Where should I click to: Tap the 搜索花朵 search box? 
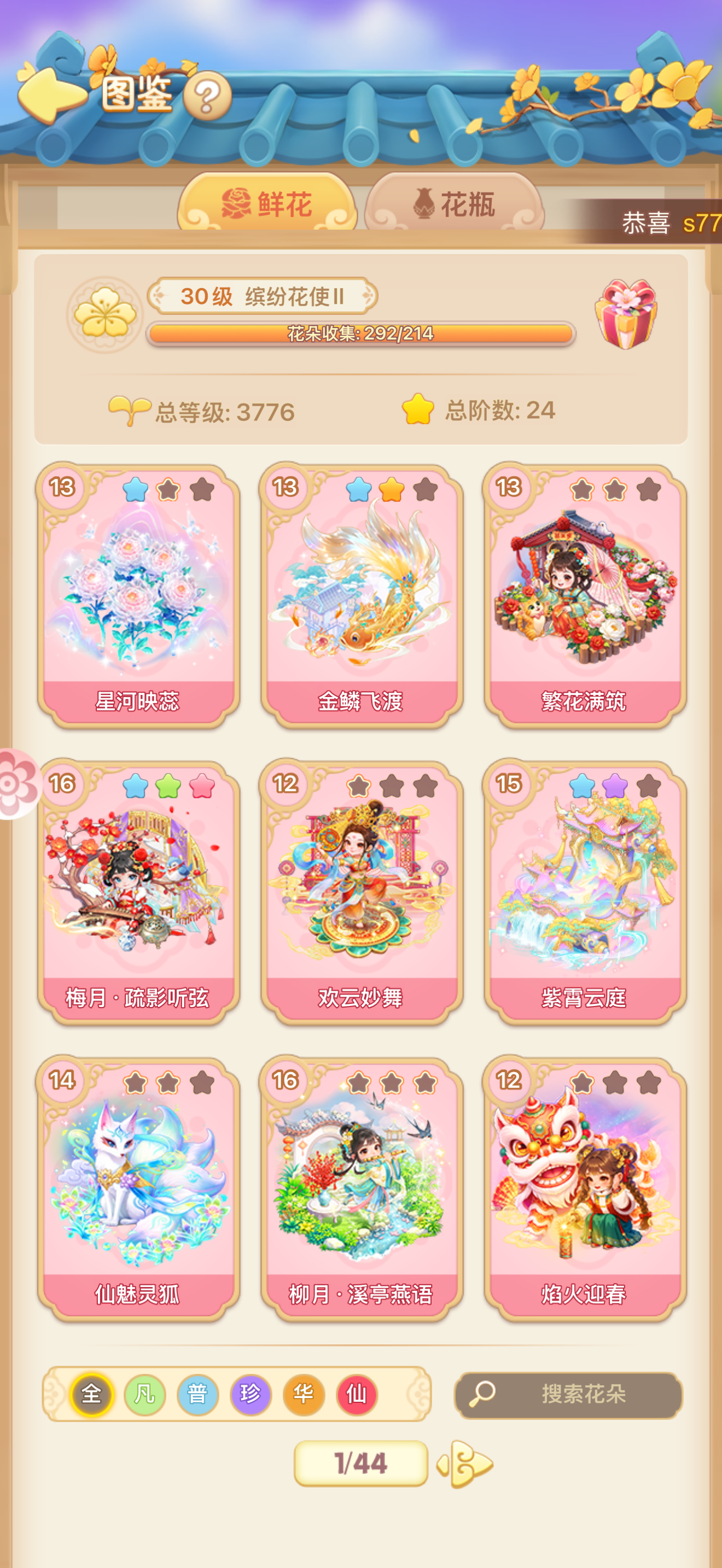568,1395
